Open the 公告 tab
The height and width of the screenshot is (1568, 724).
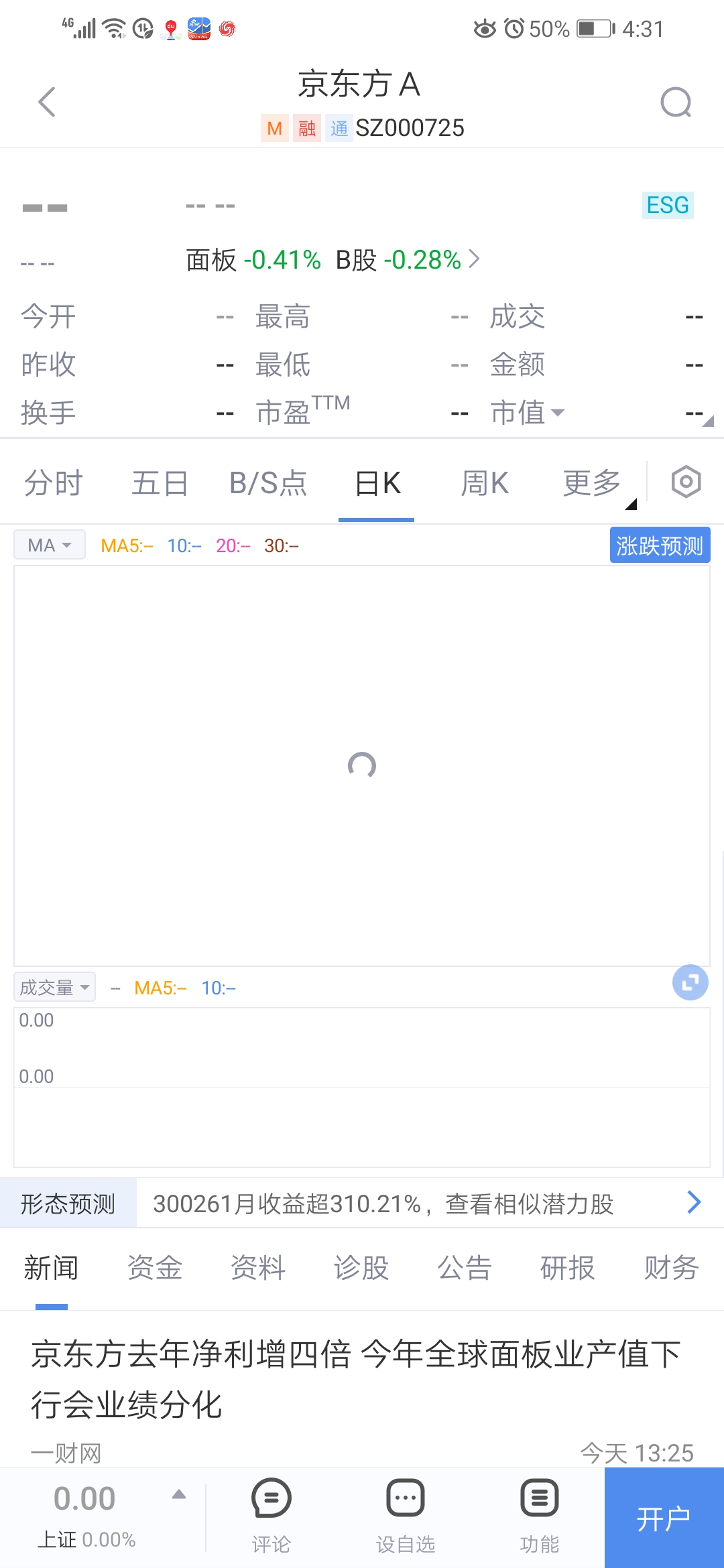pos(465,1268)
